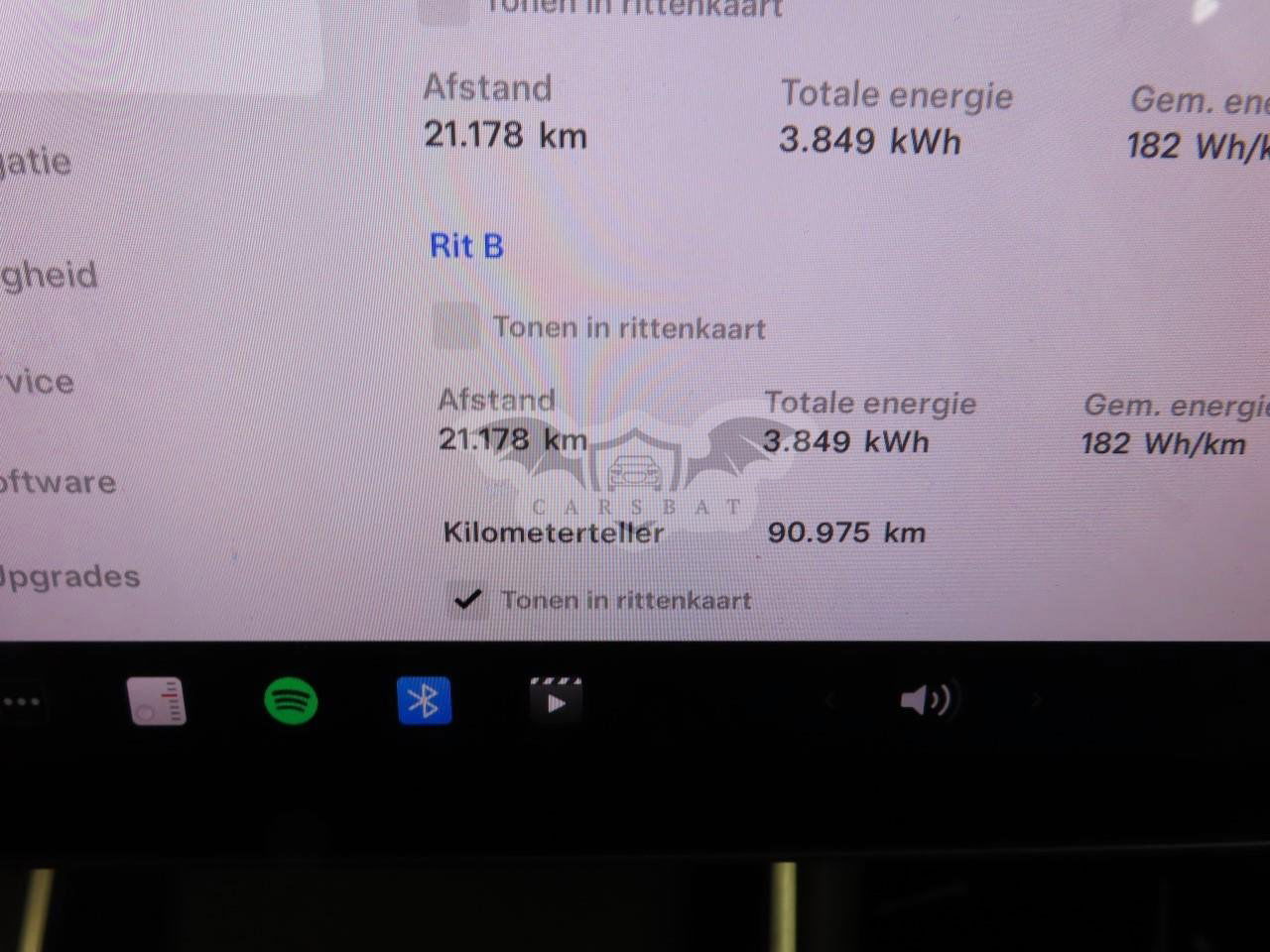Open the Upgrades section

coord(68,577)
